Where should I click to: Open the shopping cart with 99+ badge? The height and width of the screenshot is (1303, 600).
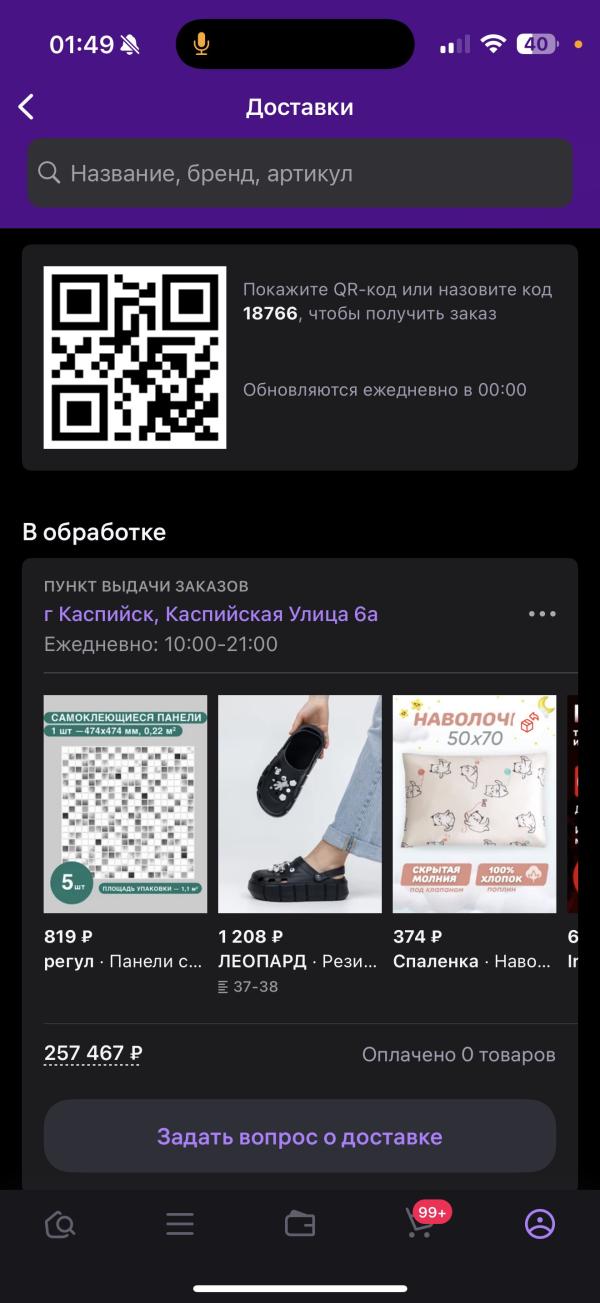pyautogui.click(x=420, y=1224)
